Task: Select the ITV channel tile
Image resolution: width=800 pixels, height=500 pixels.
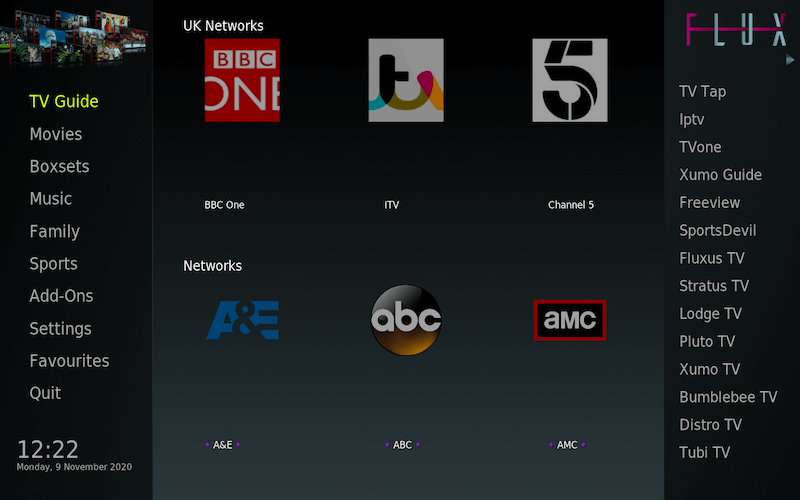Action: 406,80
